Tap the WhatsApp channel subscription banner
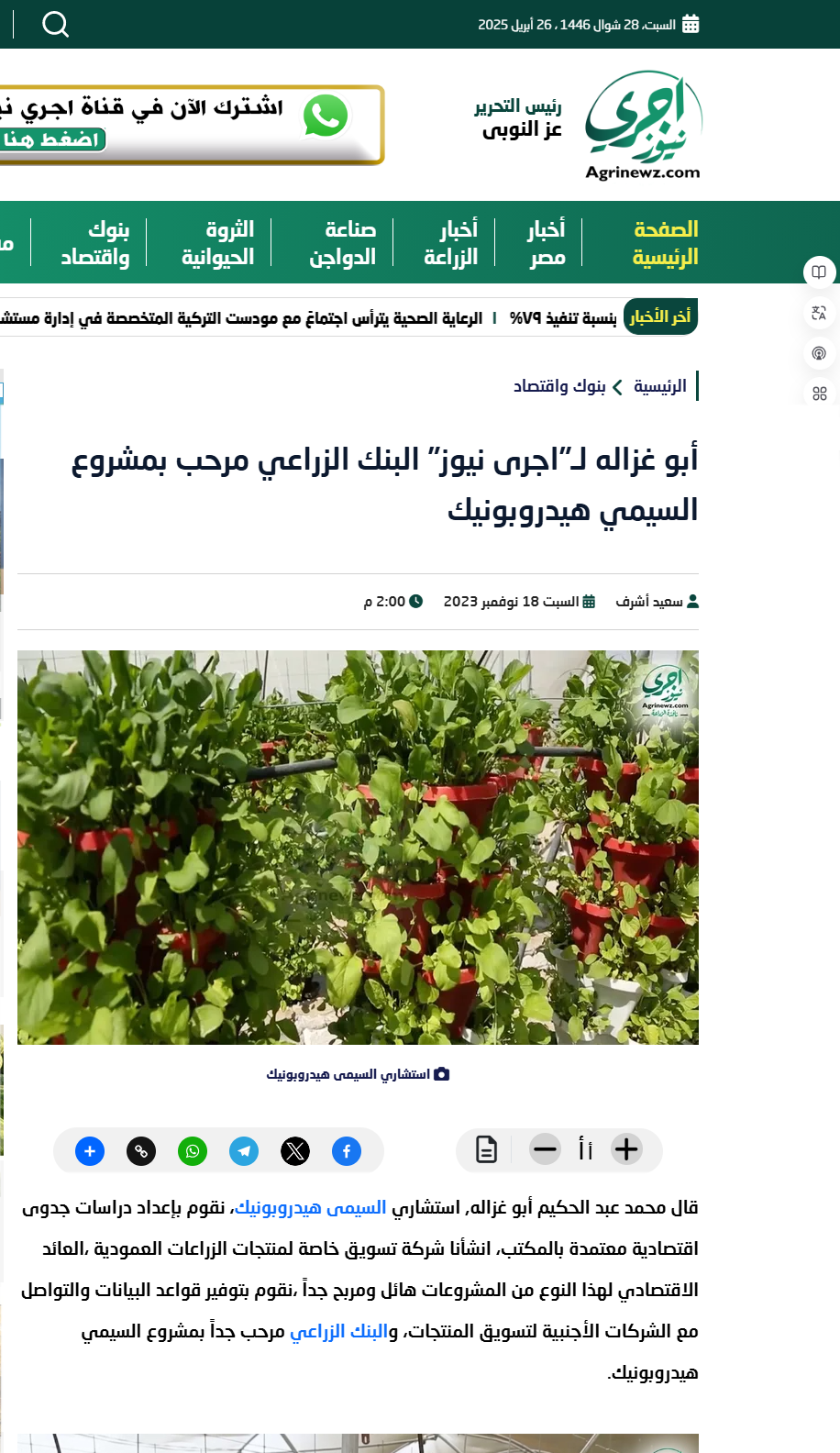The height and width of the screenshot is (1453, 840). (x=191, y=125)
